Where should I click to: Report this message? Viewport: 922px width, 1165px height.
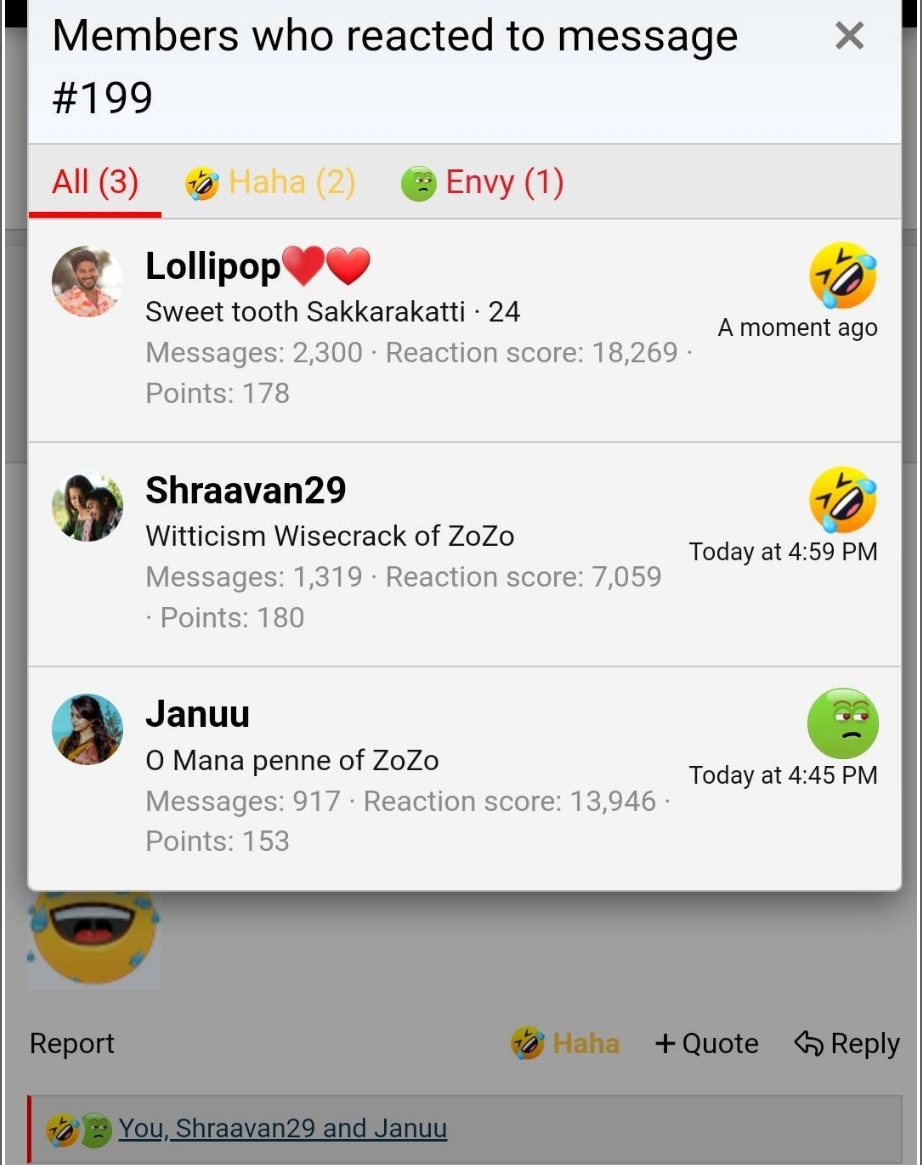coord(72,1044)
